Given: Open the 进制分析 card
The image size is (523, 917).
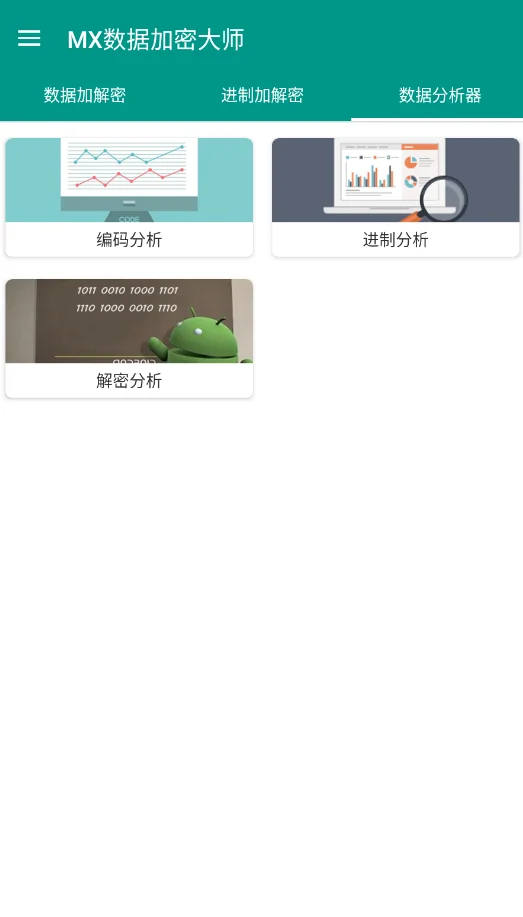Looking at the screenshot, I should 395,197.
